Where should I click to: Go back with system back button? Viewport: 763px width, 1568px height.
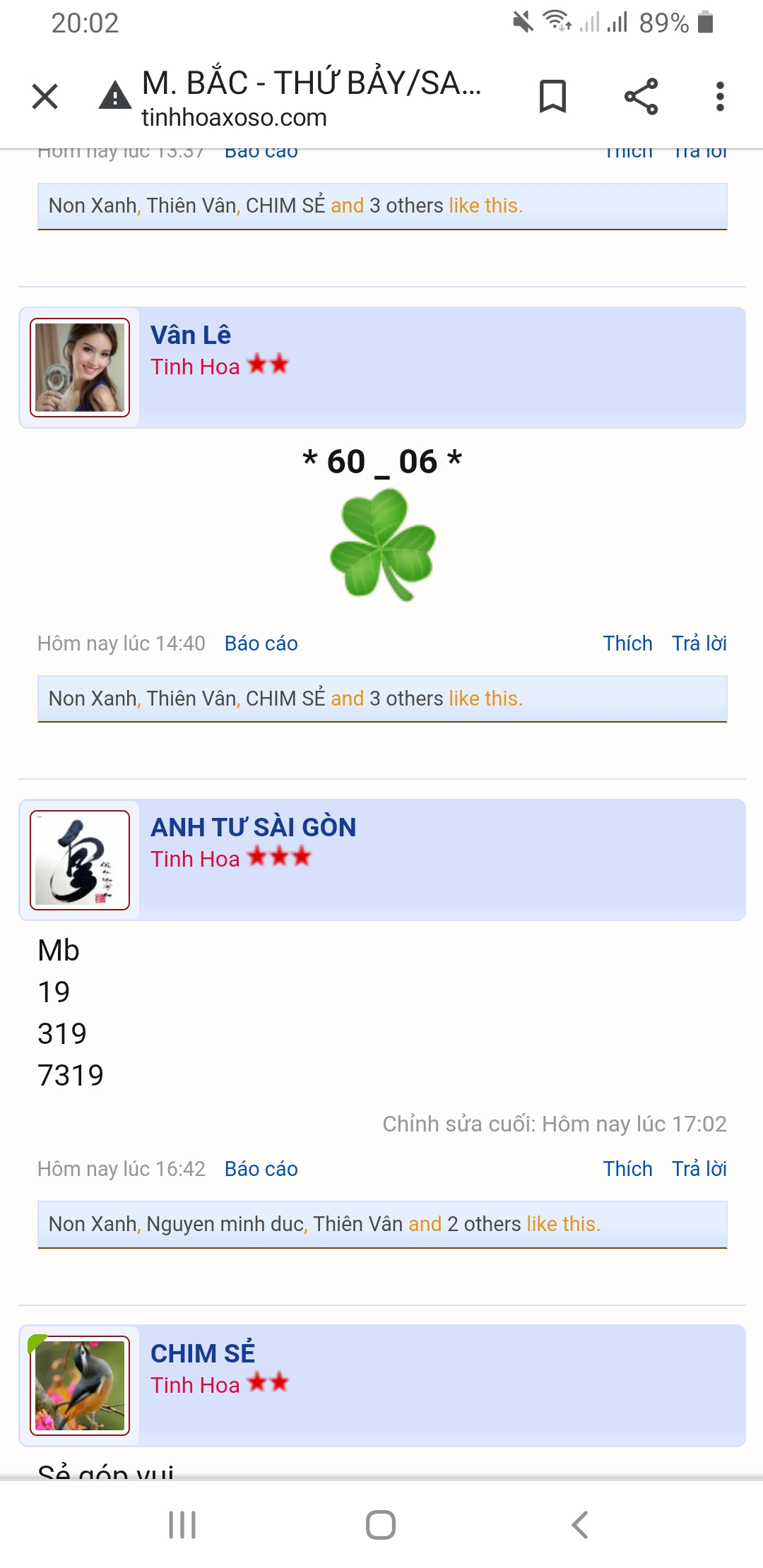click(579, 1525)
